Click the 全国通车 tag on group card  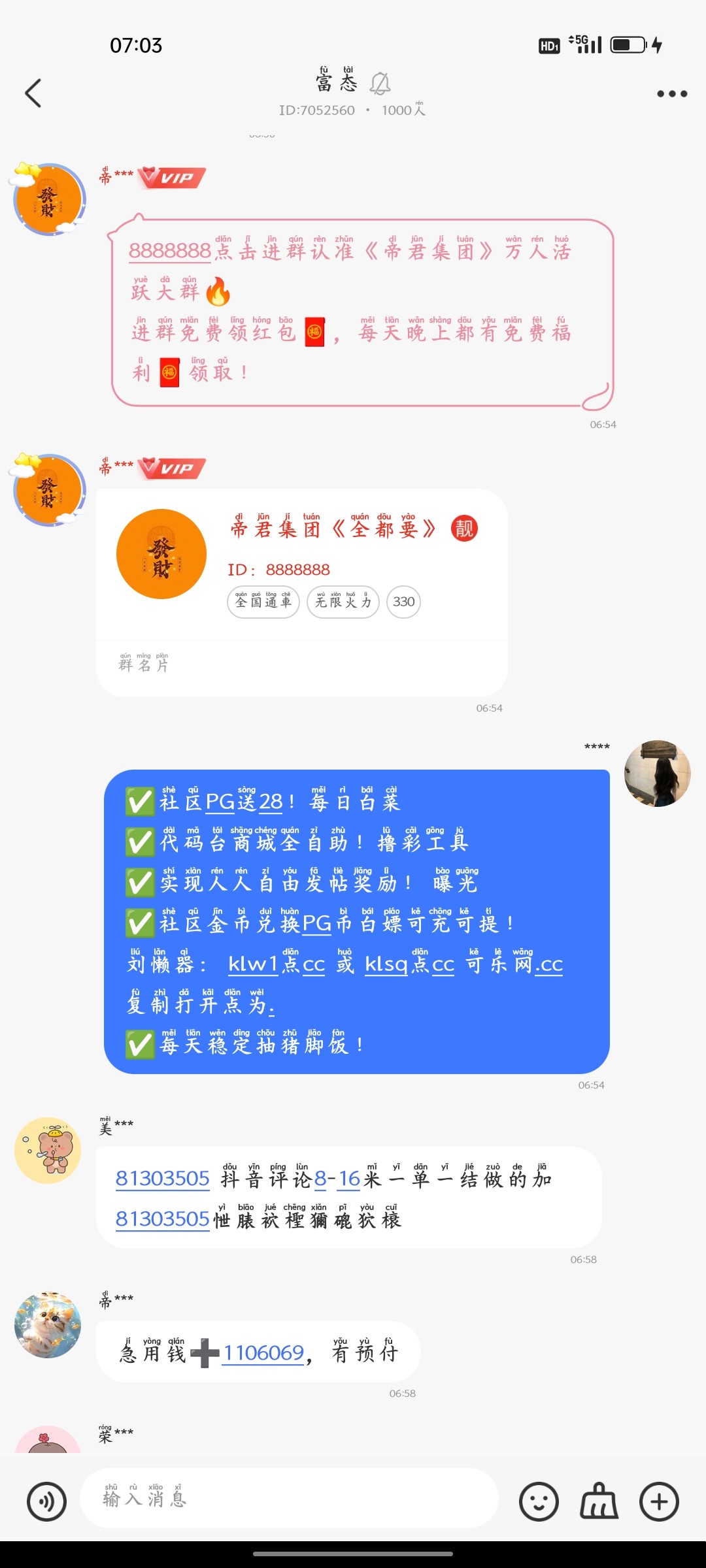pyautogui.click(x=262, y=602)
